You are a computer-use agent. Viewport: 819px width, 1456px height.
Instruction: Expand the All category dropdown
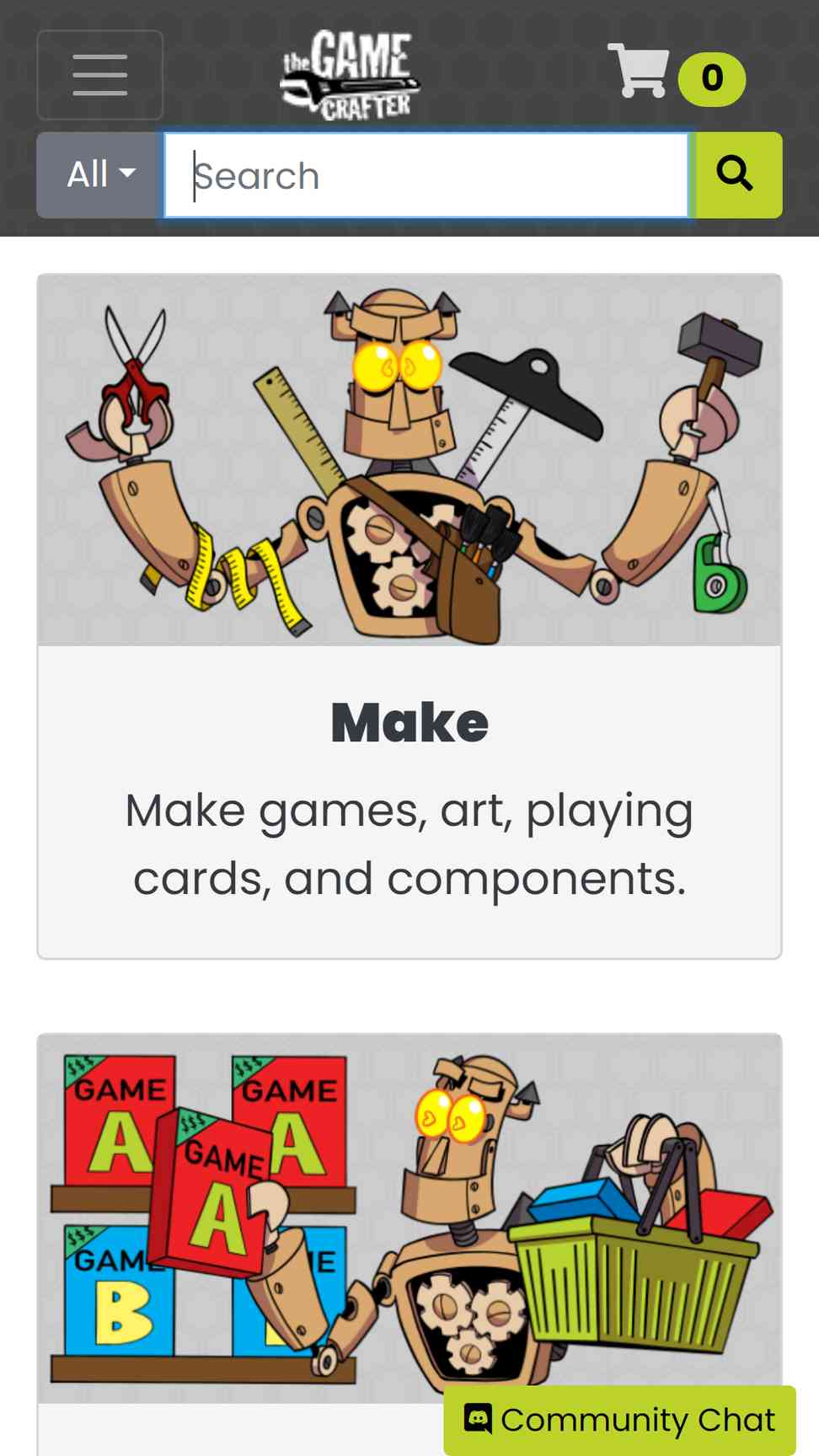[x=100, y=175]
